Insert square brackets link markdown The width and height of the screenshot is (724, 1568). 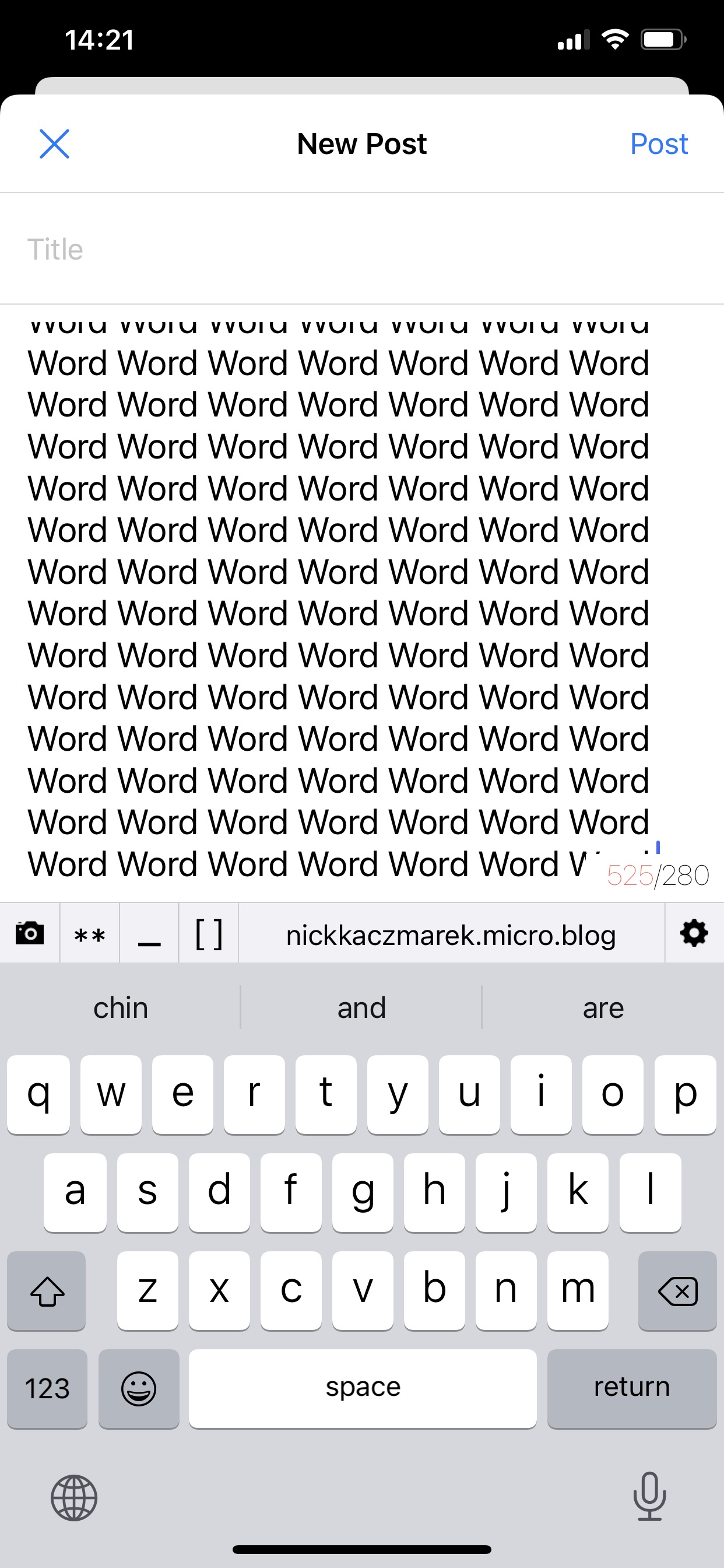click(x=209, y=933)
